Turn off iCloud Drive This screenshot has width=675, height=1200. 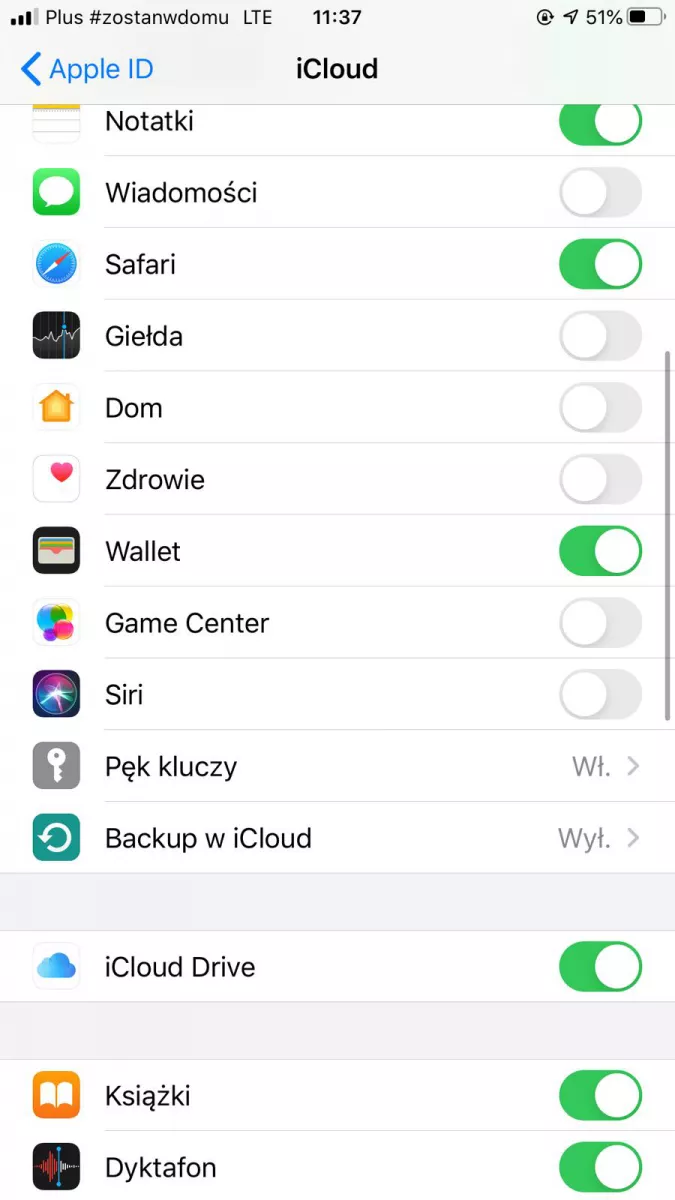[600, 967]
